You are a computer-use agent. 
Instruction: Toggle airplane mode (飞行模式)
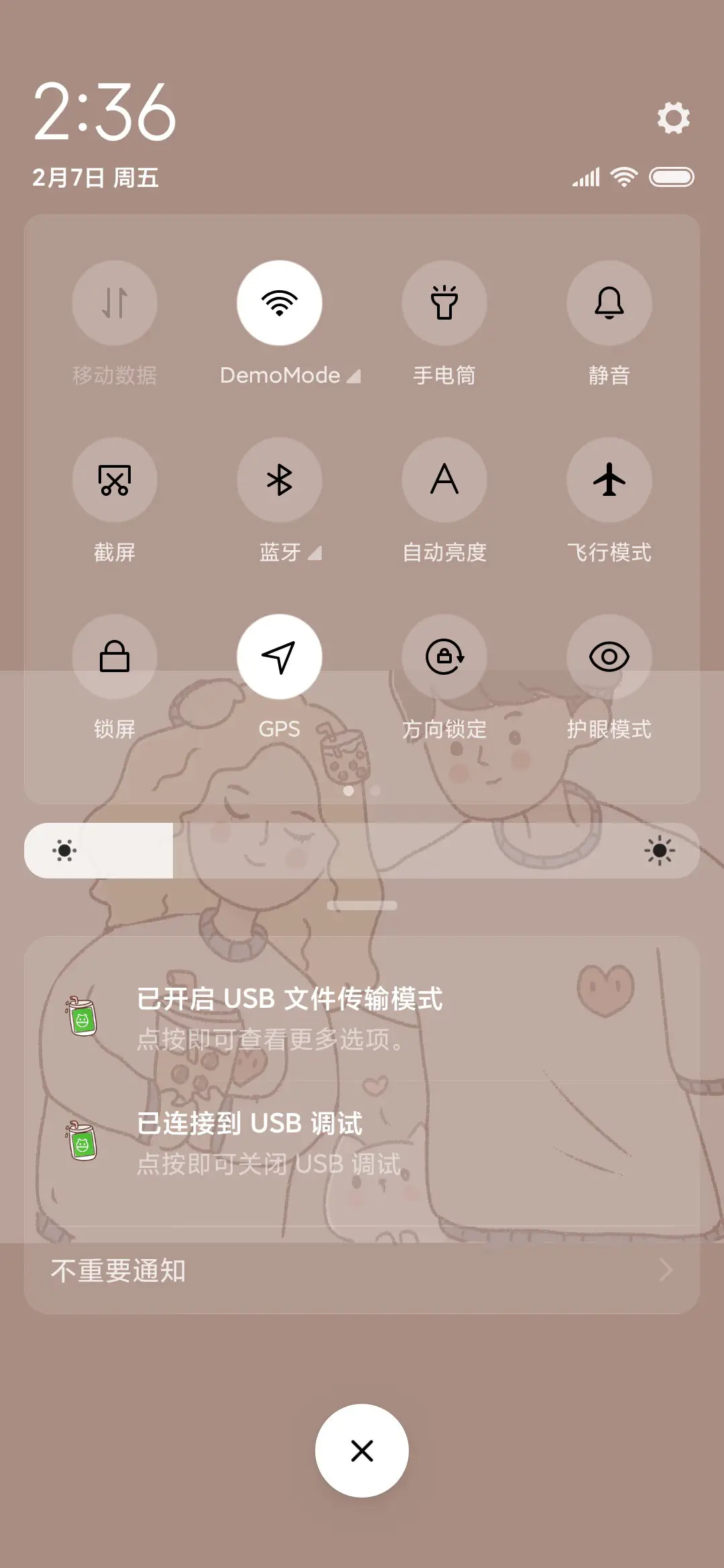(x=609, y=480)
